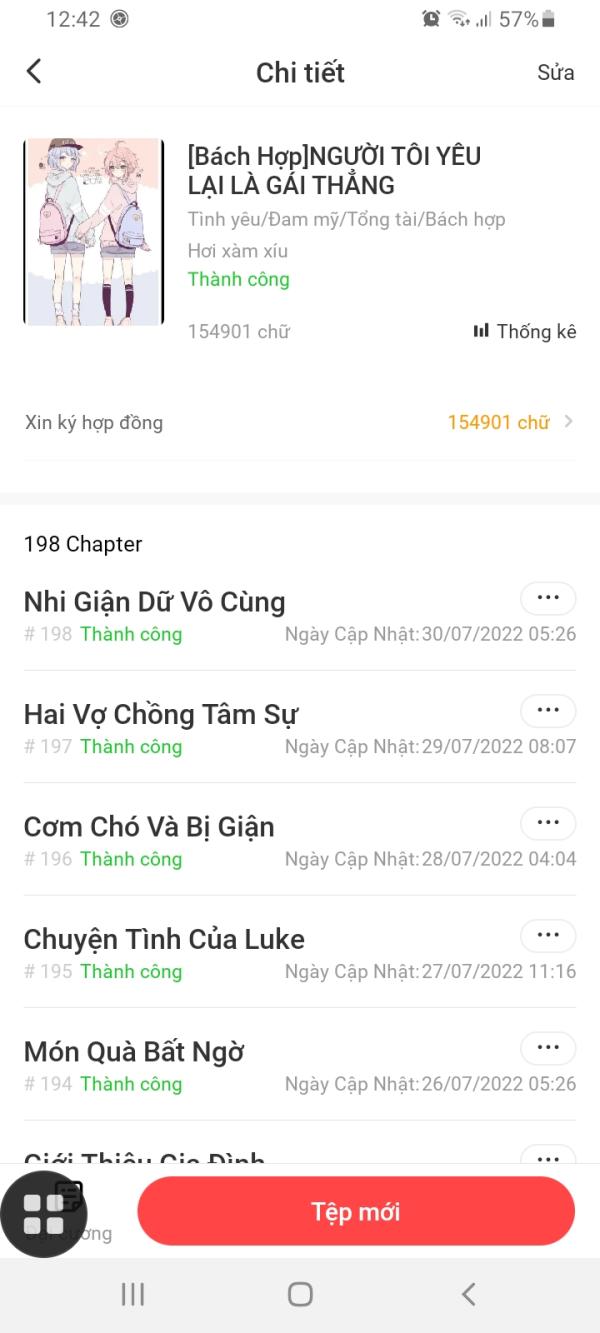Open Thống kê statistics
This screenshot has height=1333, width=600.
point(525,332)
